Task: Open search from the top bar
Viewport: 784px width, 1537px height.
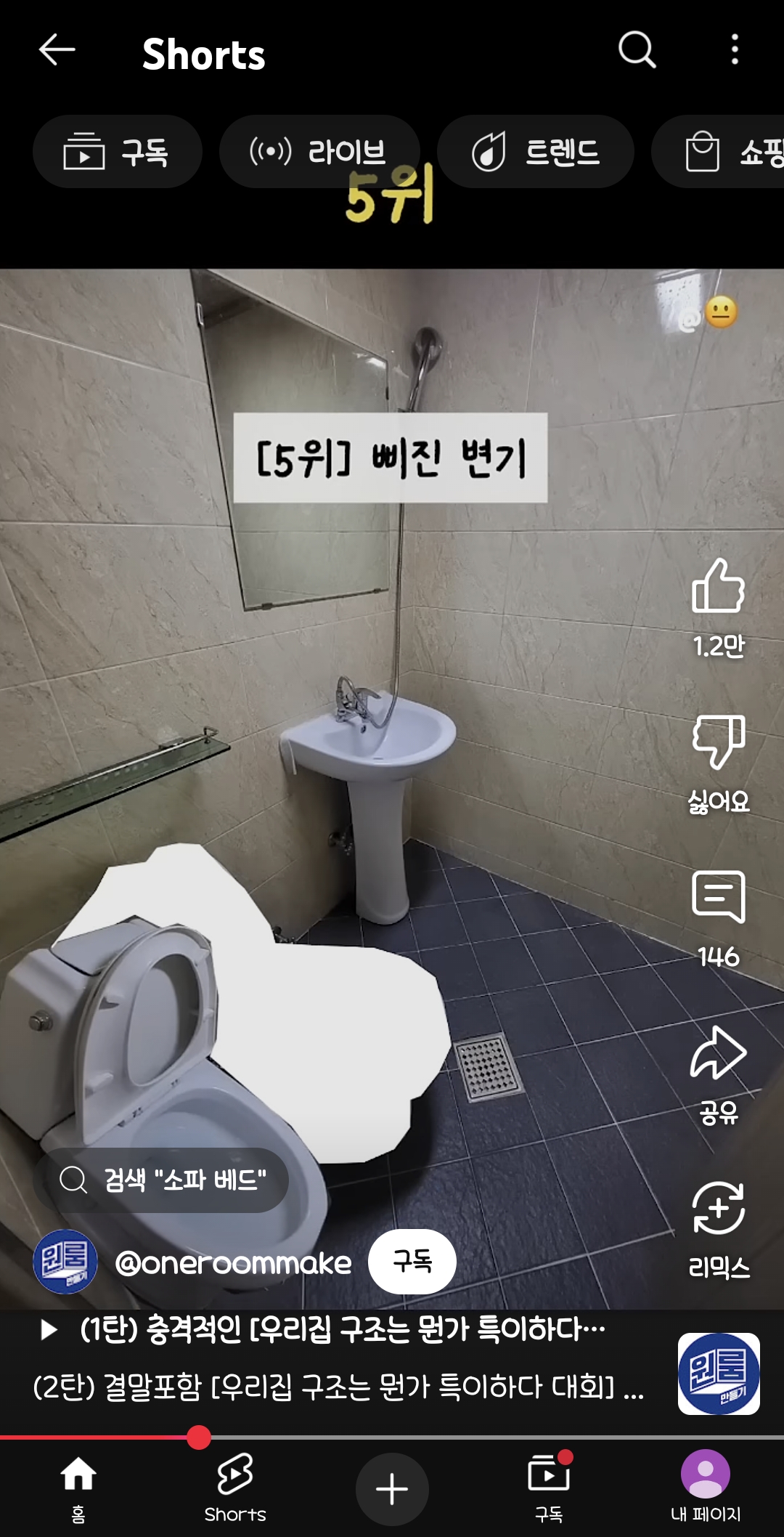Action: click(x=637, y=50)
